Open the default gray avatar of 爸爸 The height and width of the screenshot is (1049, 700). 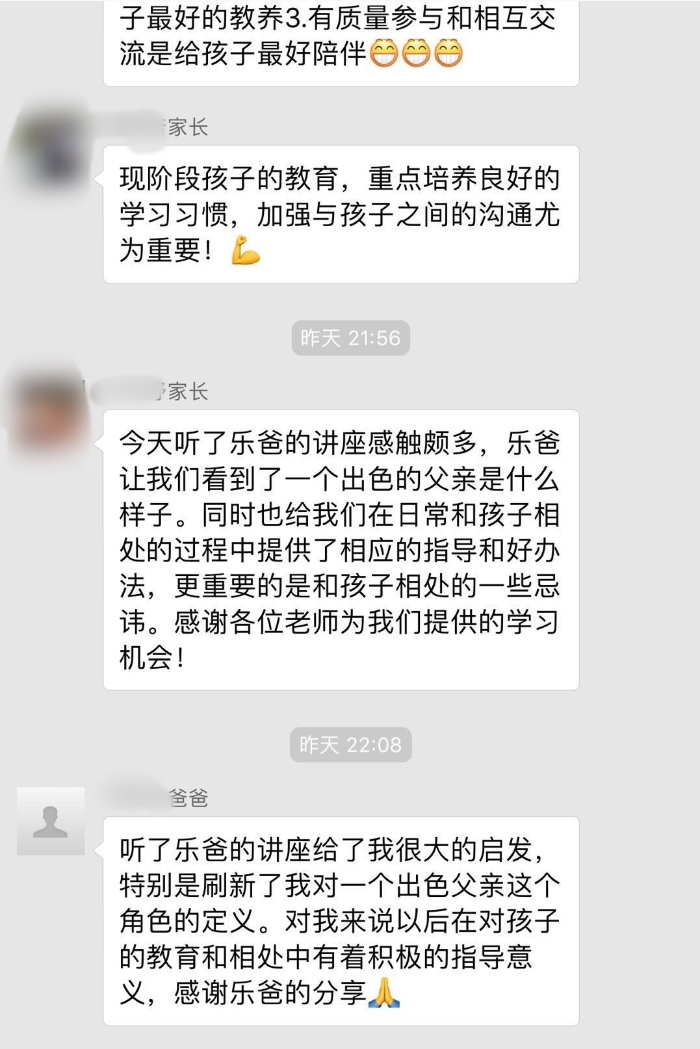tap(50, 820)
